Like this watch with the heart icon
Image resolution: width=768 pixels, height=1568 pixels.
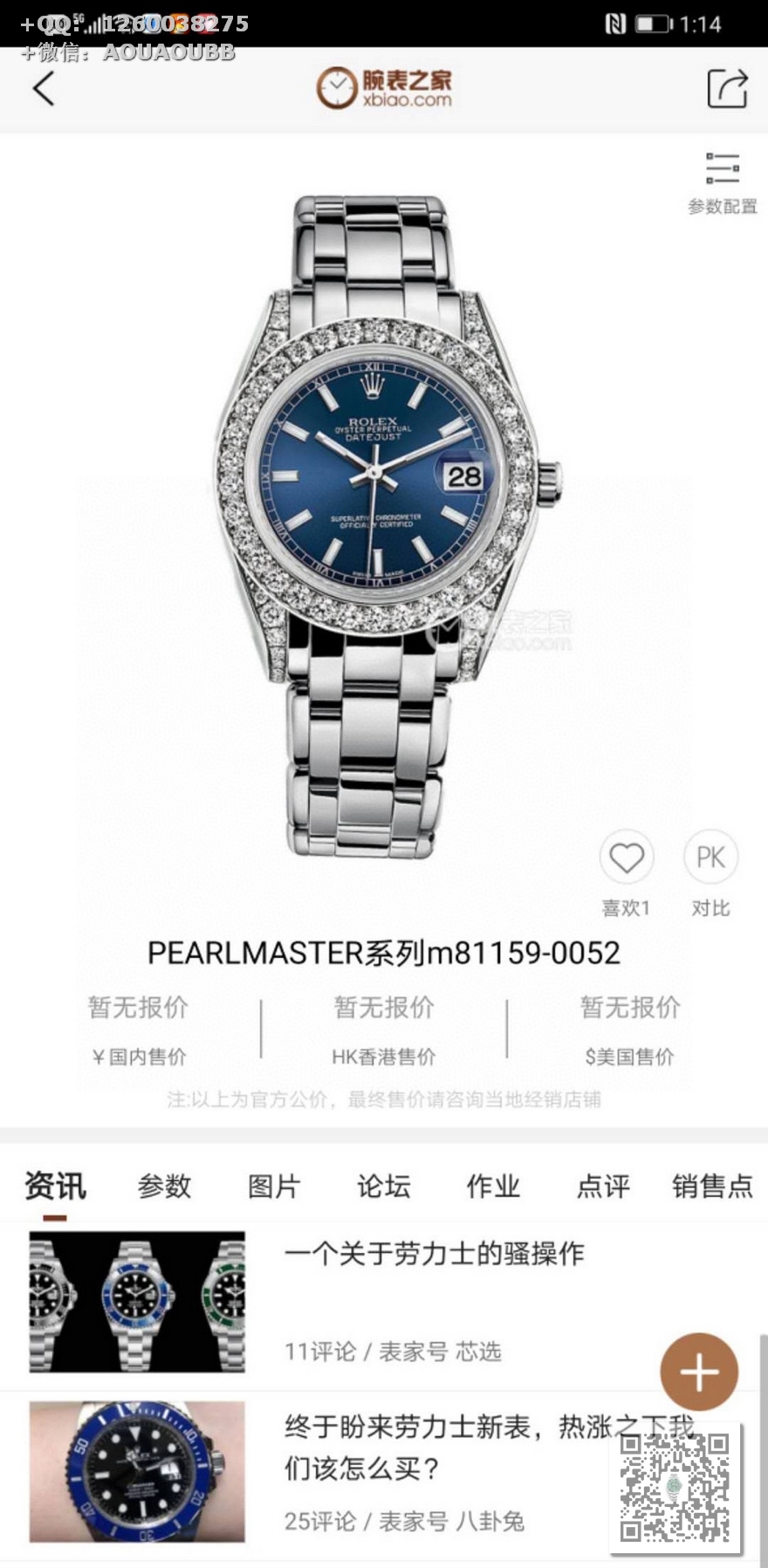pos(626,859)
